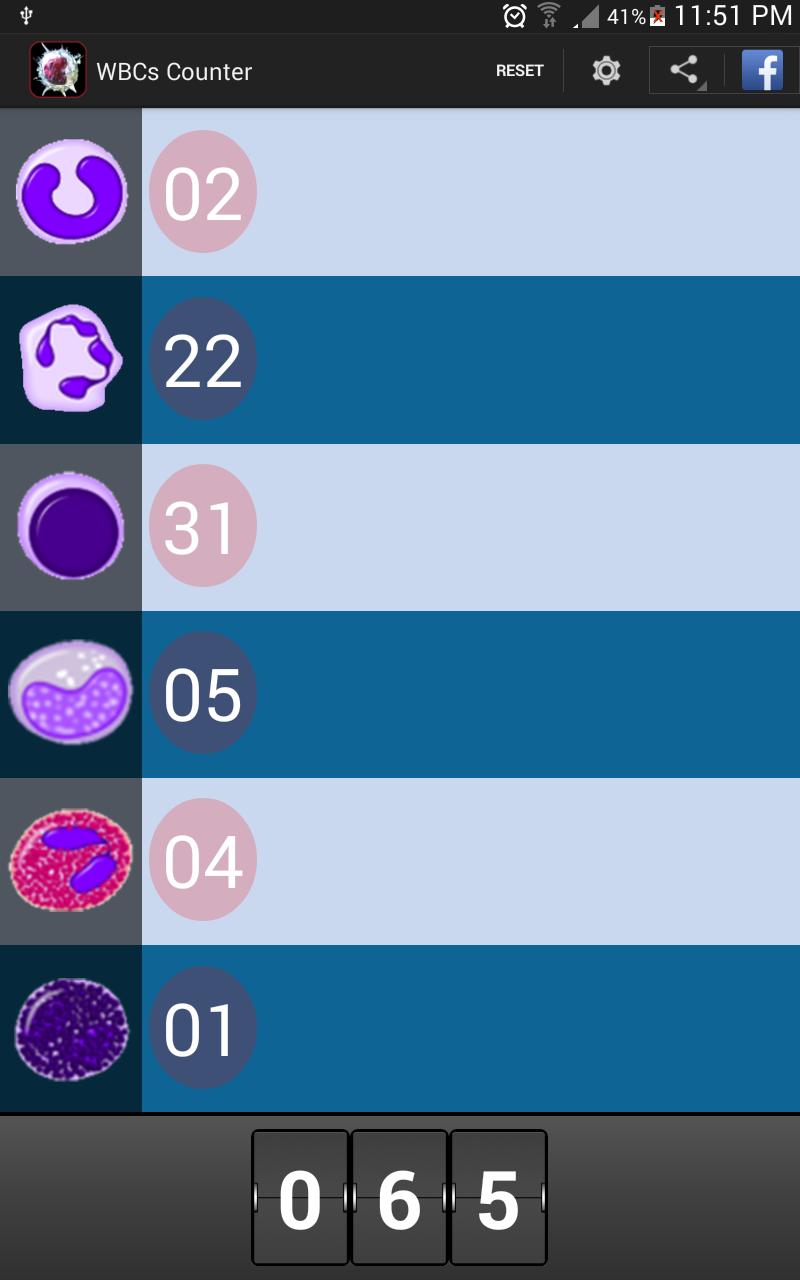The height and width of the screenshot is (1280, 800).
Task: Tap the count bubble showing 04
Action: 203,859
